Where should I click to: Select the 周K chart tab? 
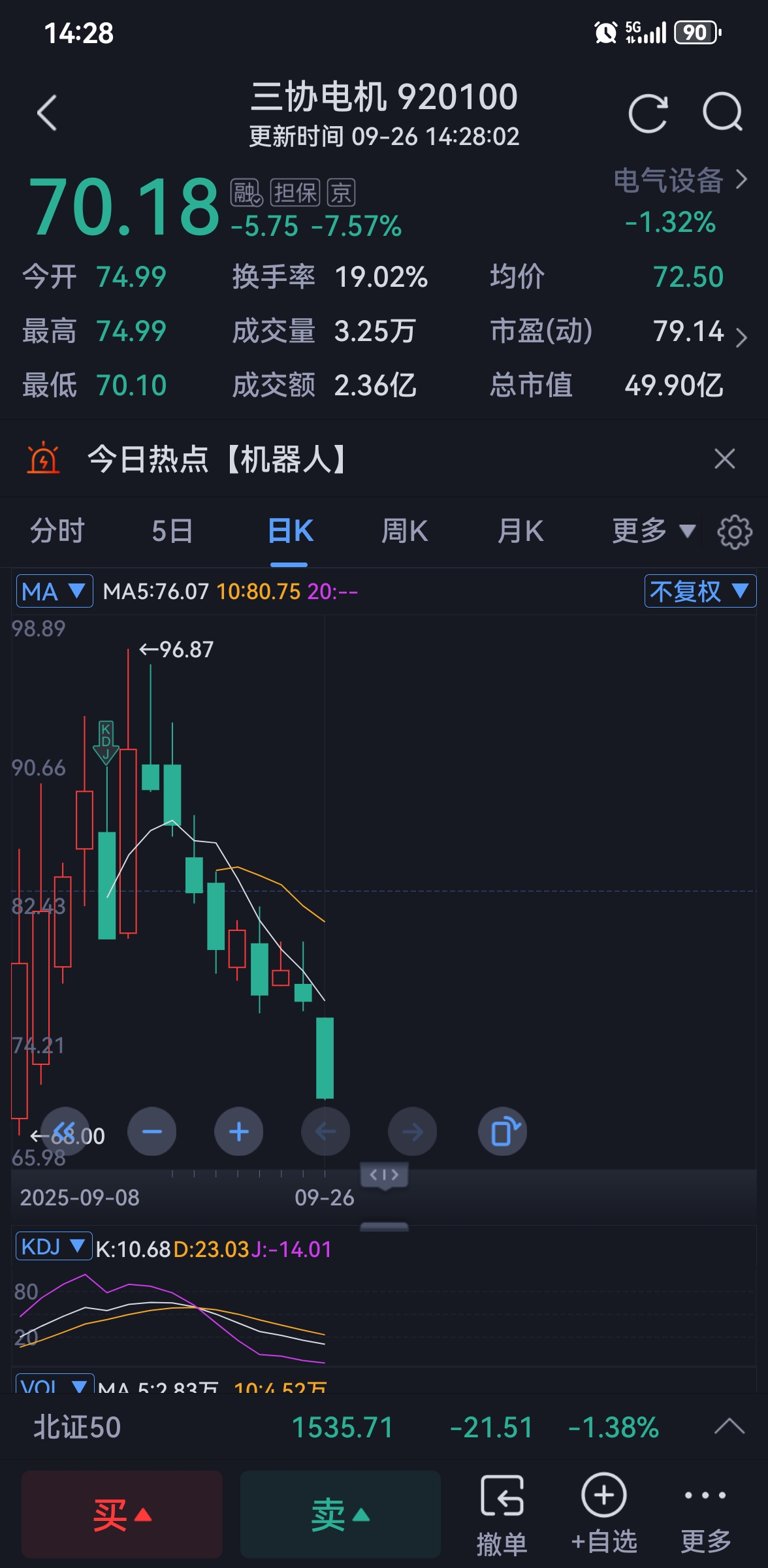(404, 531)
